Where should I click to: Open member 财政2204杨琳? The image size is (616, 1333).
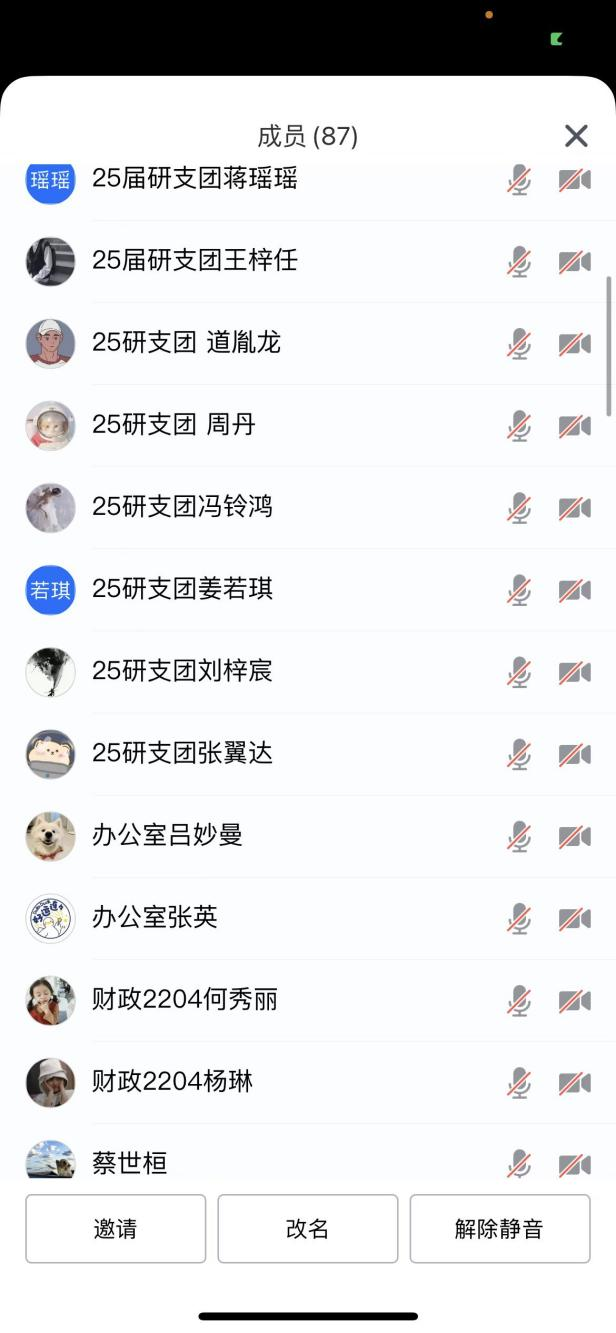pos(172,1081)
